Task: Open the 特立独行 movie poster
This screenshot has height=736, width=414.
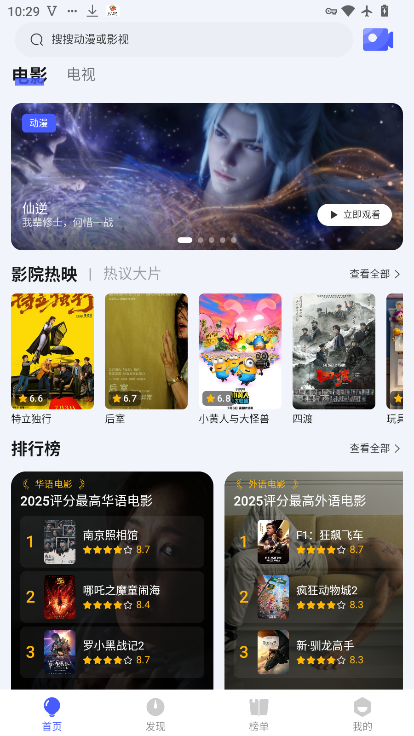Action: tap(53, 351)
